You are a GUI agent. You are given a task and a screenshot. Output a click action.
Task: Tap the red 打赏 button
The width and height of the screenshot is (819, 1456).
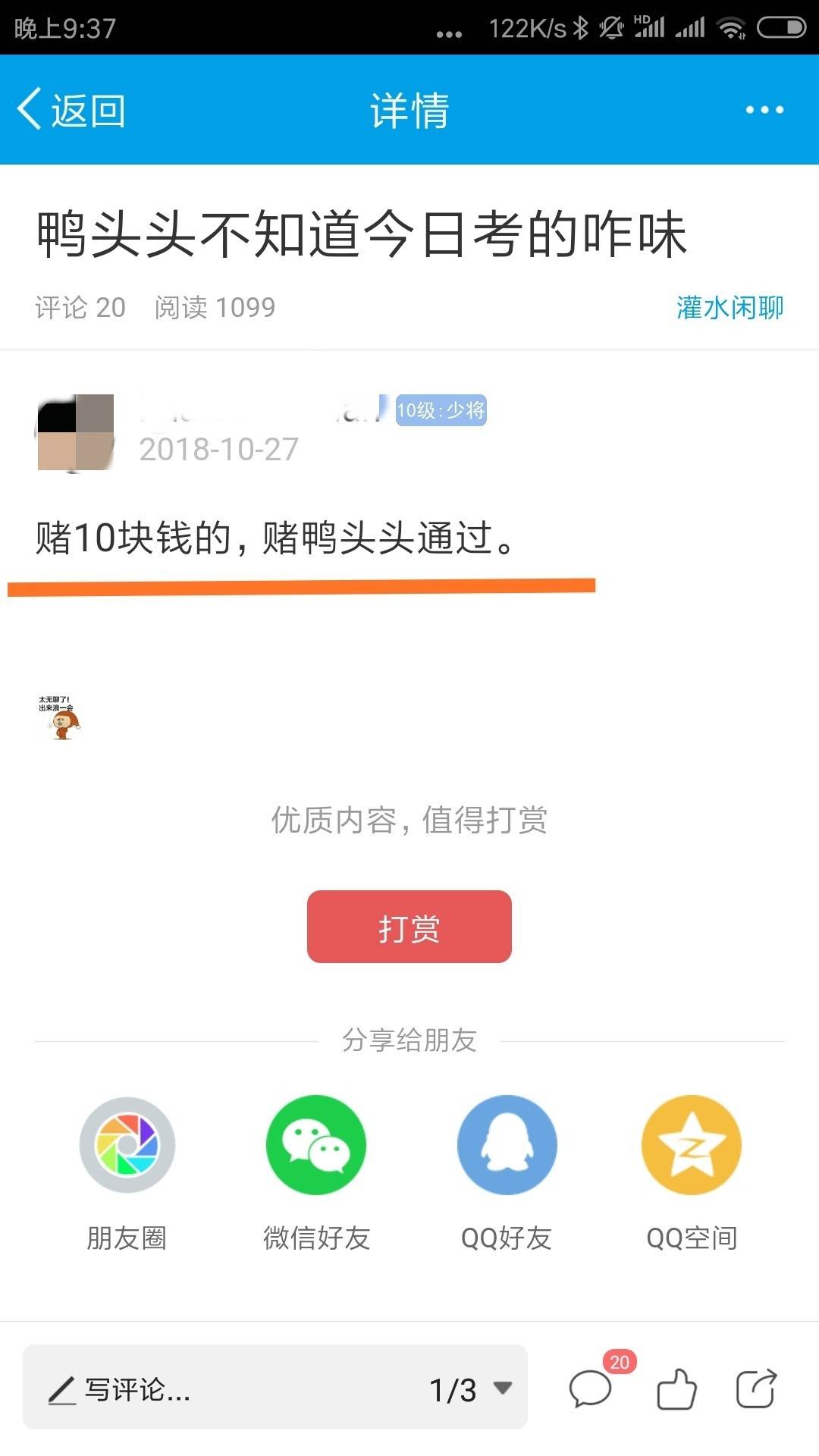pos(409,927)
